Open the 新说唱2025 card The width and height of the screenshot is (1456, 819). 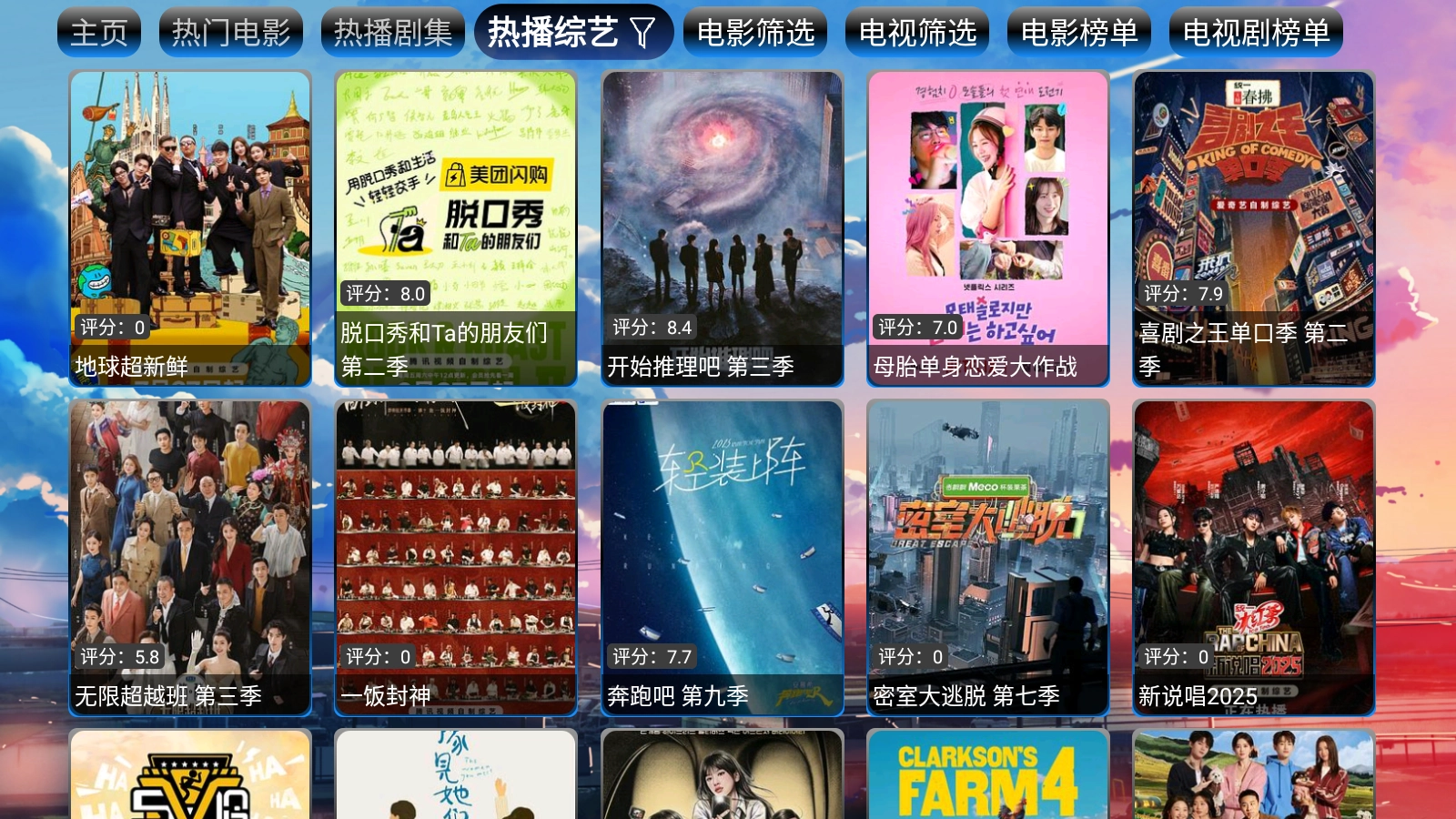1254,557
